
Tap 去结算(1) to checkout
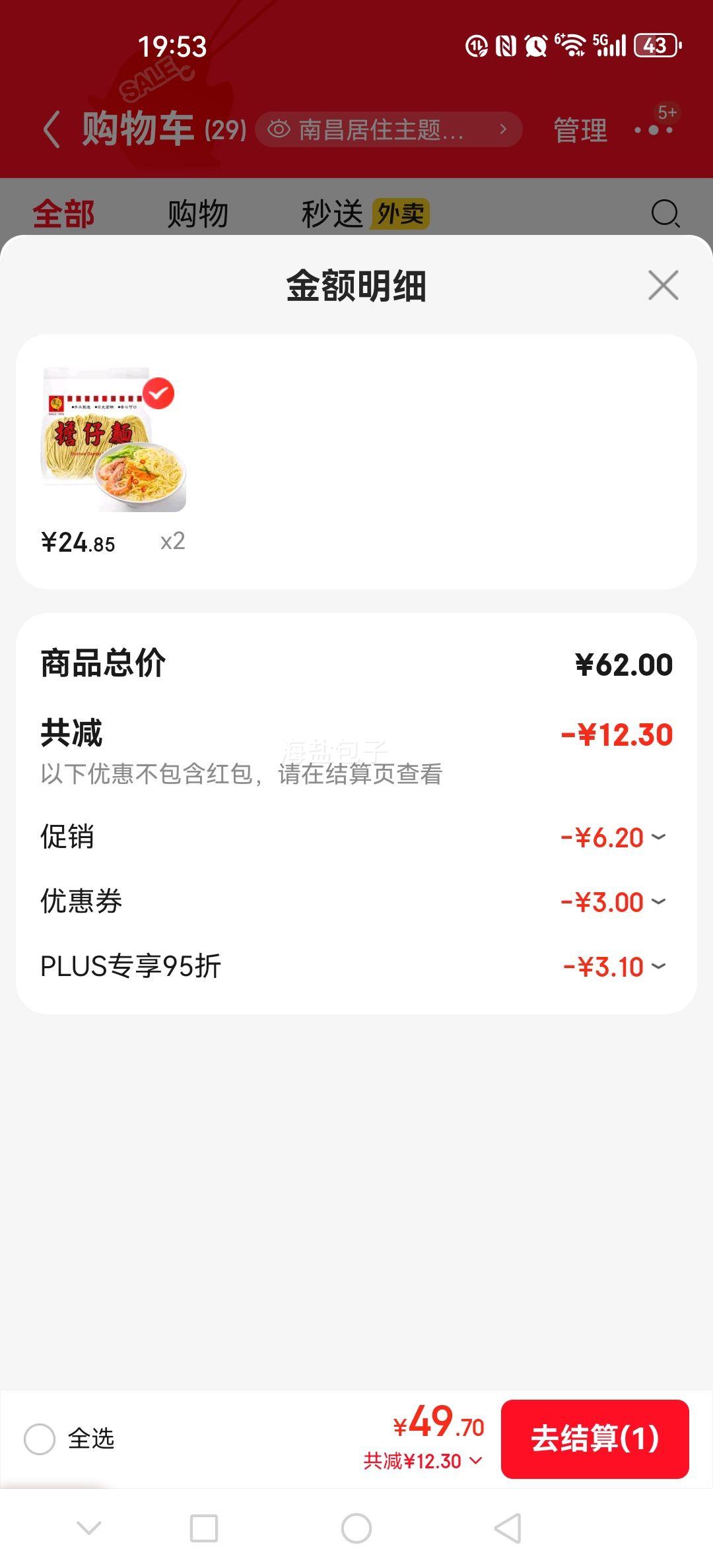[595, 1439]
